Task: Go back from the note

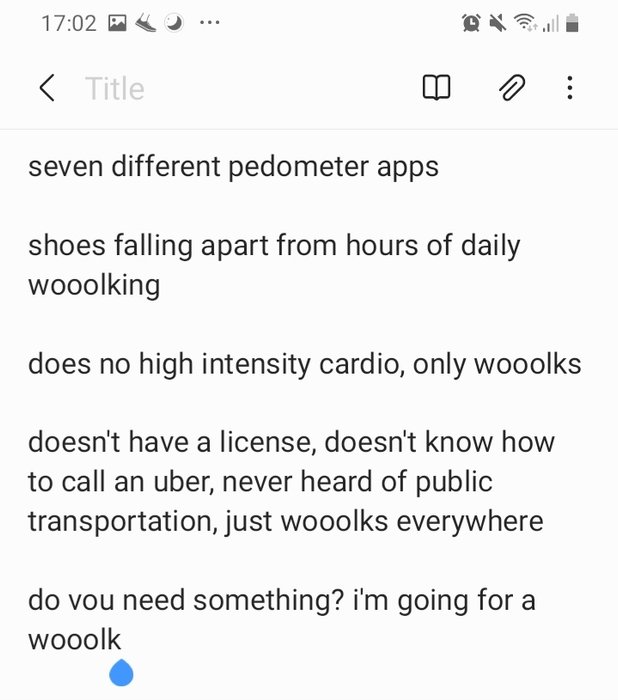Action: pyautogui.click(x=46, y=88)
